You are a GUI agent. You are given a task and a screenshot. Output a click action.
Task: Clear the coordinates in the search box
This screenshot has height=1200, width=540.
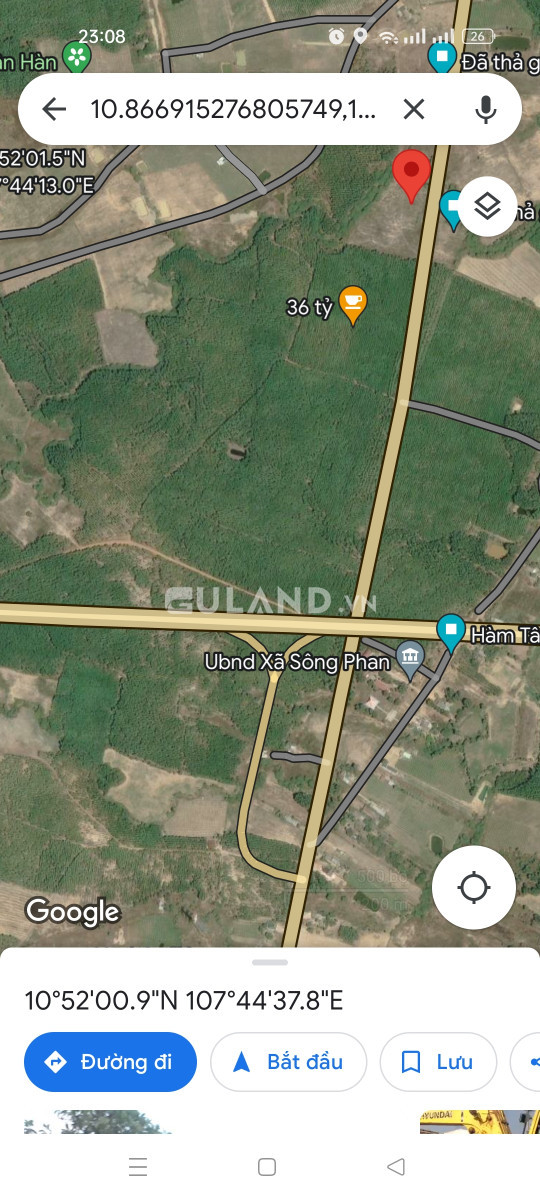pyautogui.click(x=414, y=109)
